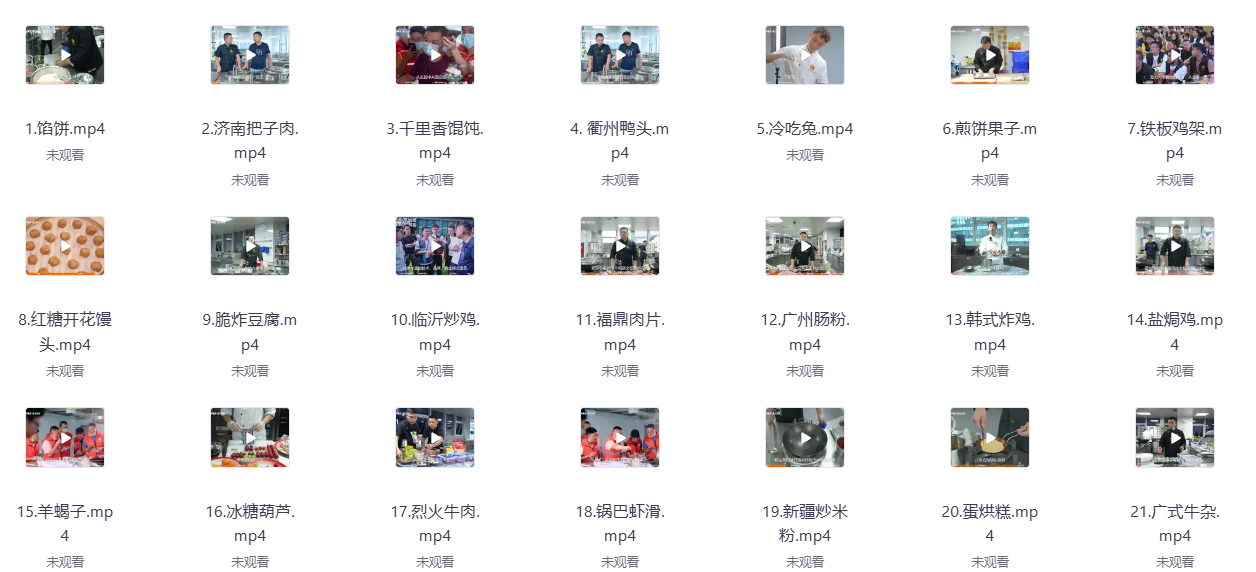This screenshot has height=572, width=1256.
Task: Open the 20.蛋烘糕.mp4 video
Action: coord(990,437)
